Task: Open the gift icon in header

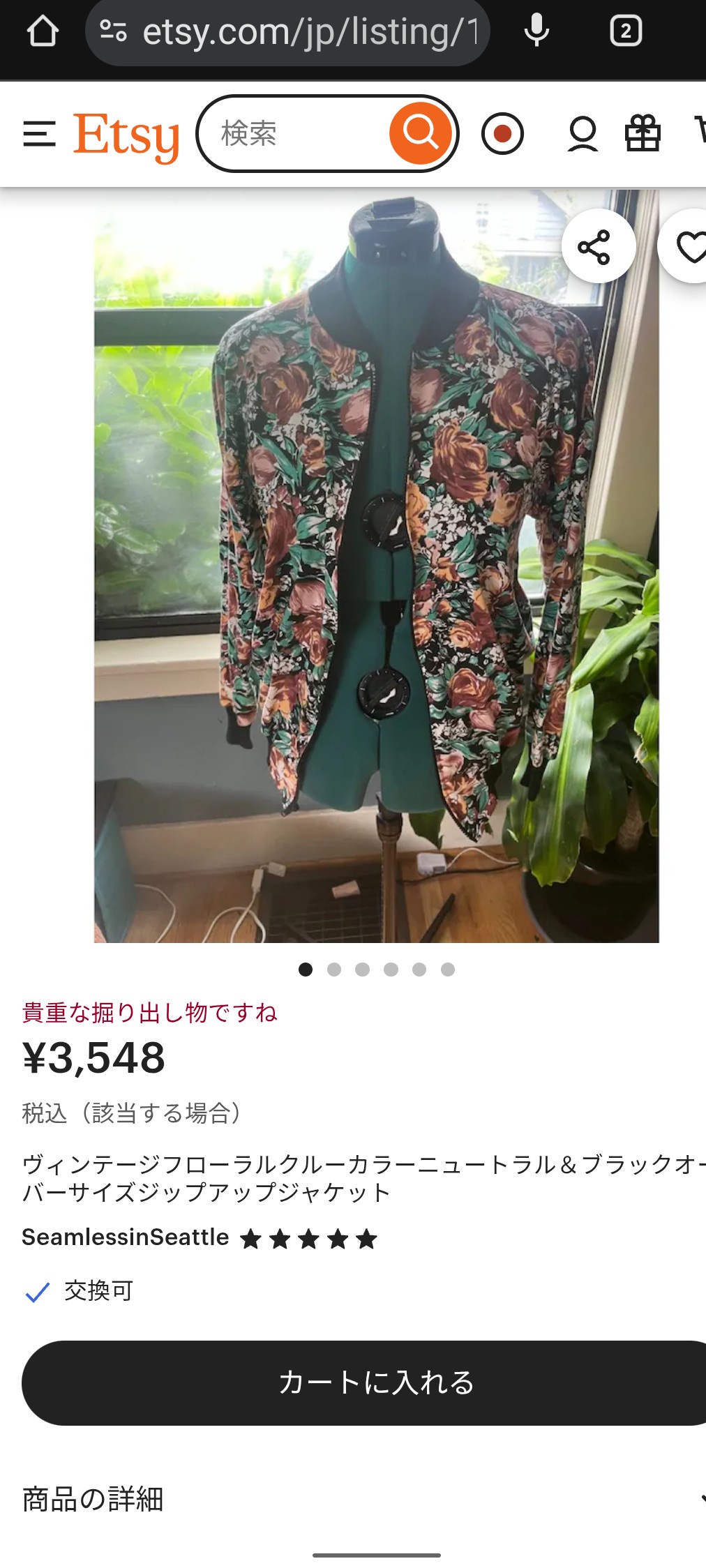Action: point(643,134)
